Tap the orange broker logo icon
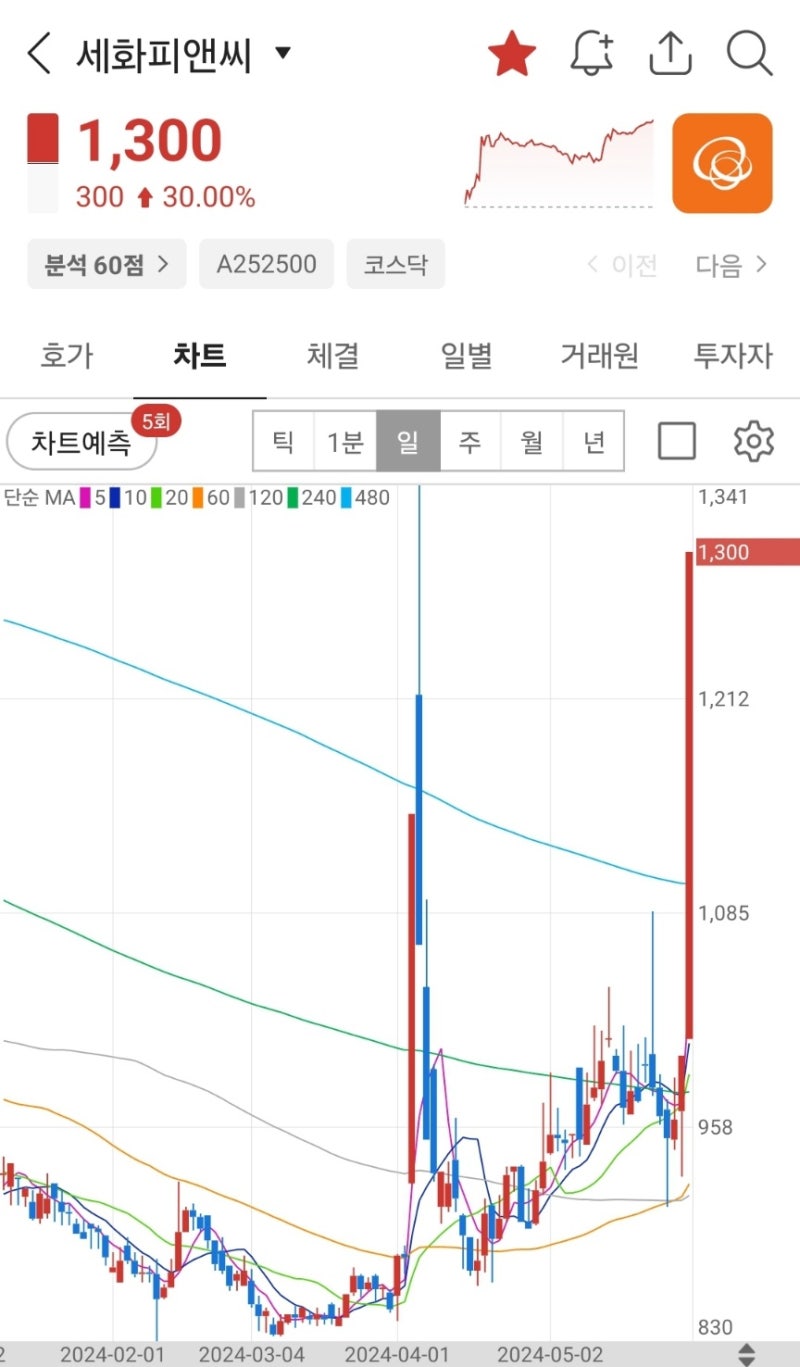Screen dimensions: 800x1367 click(723, 160)
